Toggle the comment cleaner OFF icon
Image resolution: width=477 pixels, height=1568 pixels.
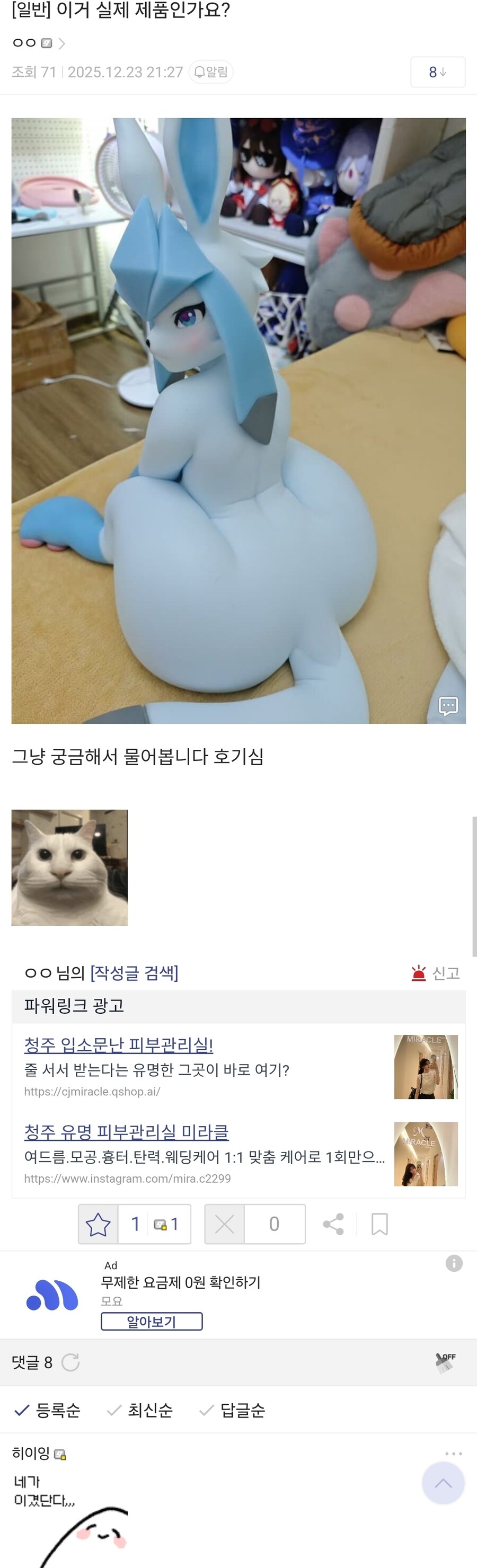(445, 1362)
